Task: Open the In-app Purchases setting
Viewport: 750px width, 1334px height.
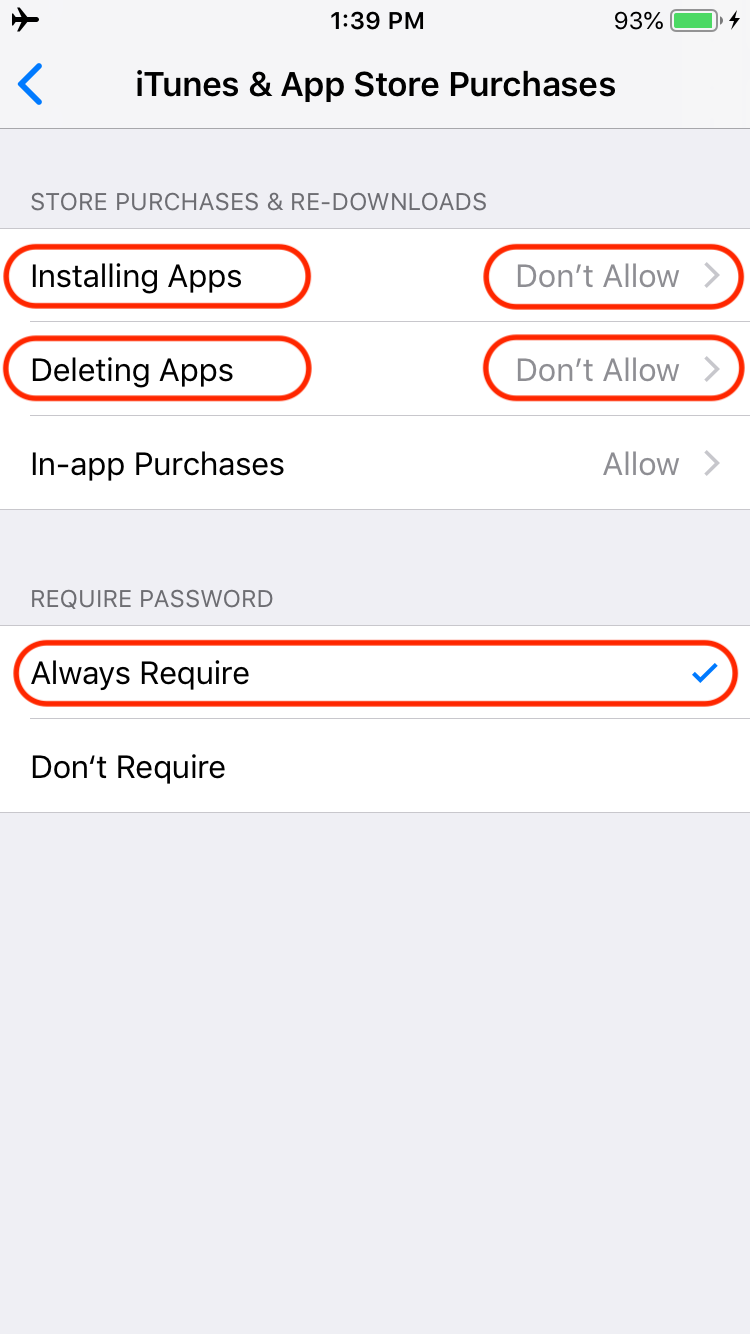Action: 375,464
